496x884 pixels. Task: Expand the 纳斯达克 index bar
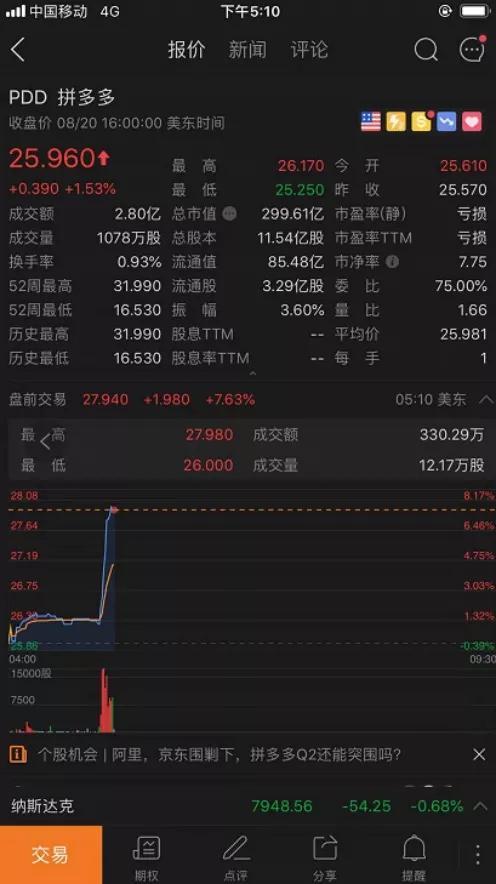(480, 806)
